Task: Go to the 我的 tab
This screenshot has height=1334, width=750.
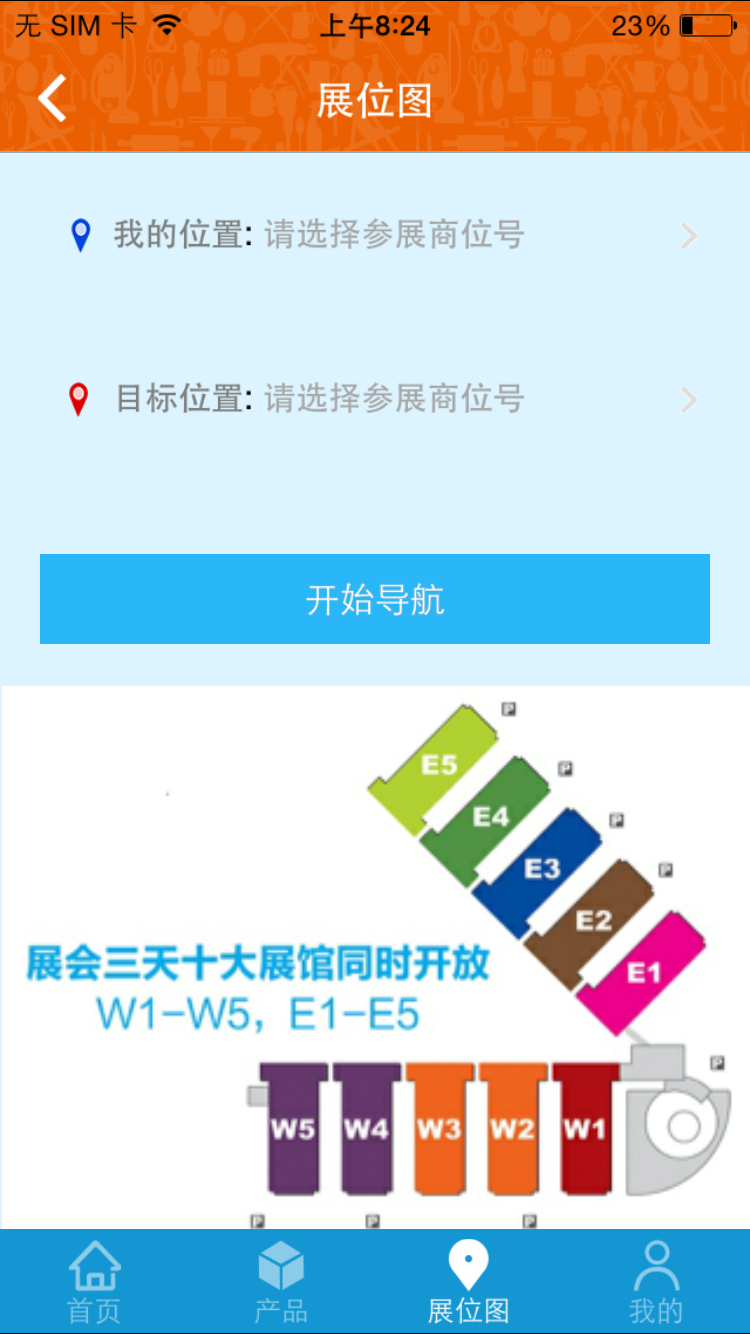Action: tap(656, 1282)
